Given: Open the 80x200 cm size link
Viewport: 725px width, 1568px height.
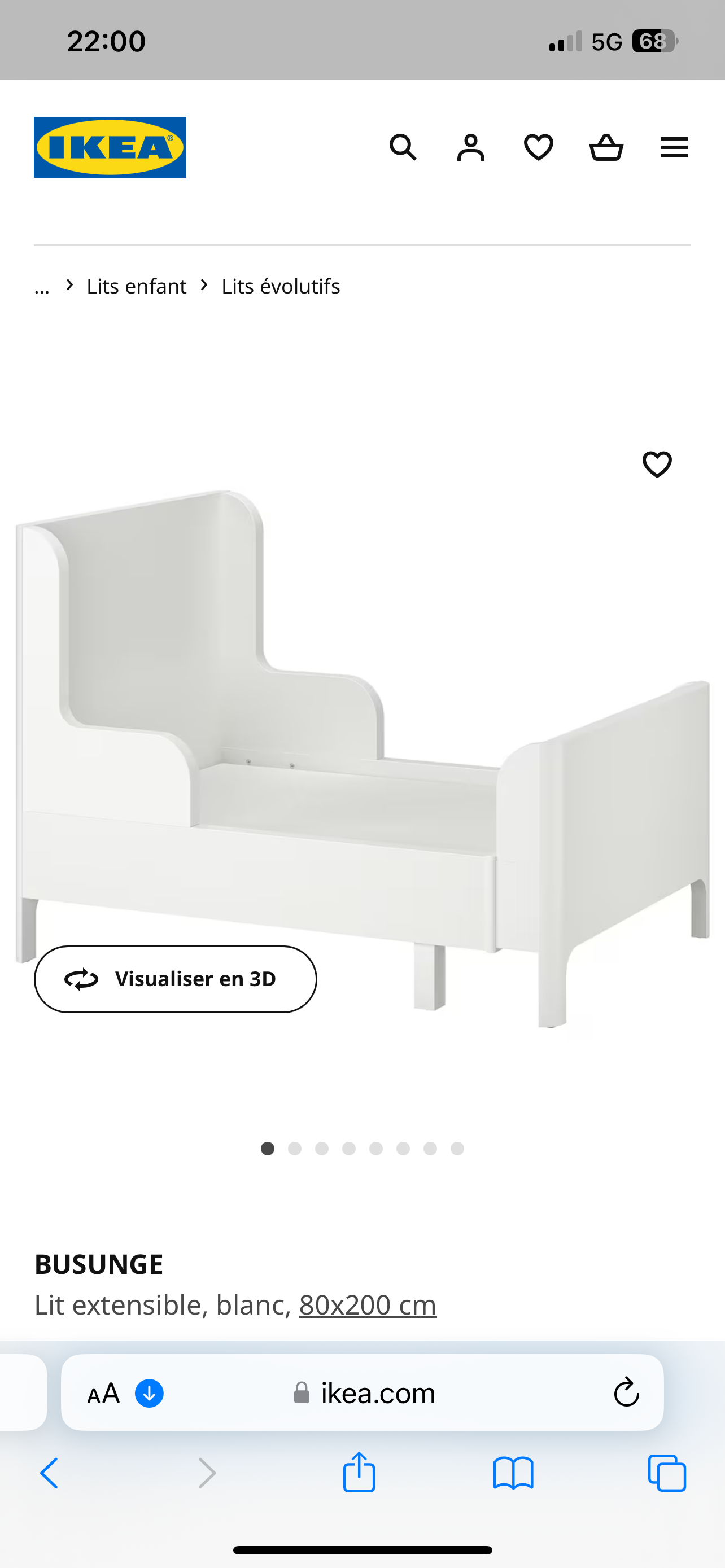Looking at the screenshot, I should 366,1304.
